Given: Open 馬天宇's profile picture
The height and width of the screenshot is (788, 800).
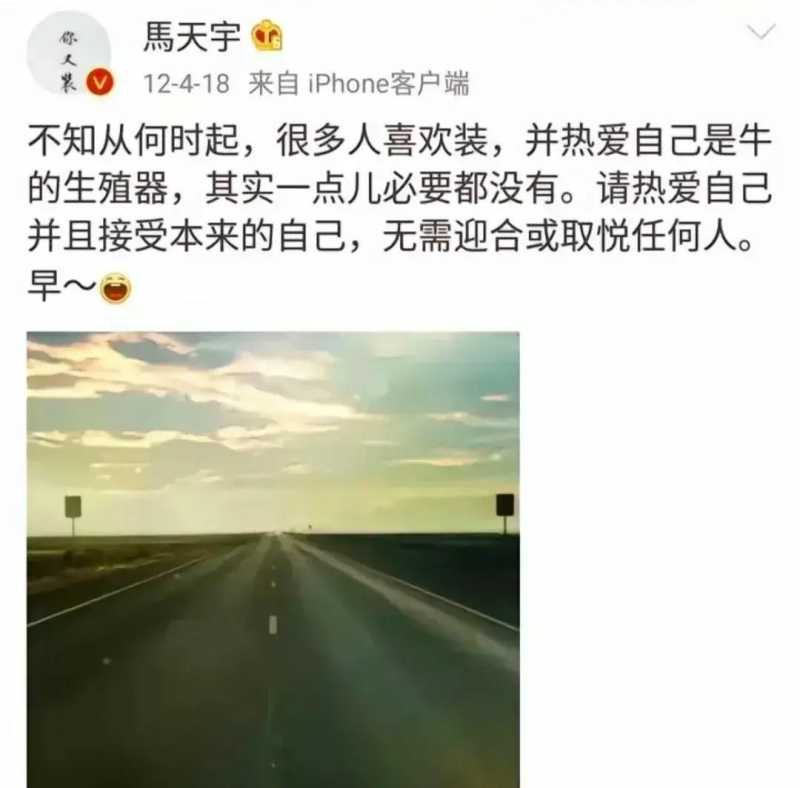Looking at the screenshot, I should click(68, 53).
